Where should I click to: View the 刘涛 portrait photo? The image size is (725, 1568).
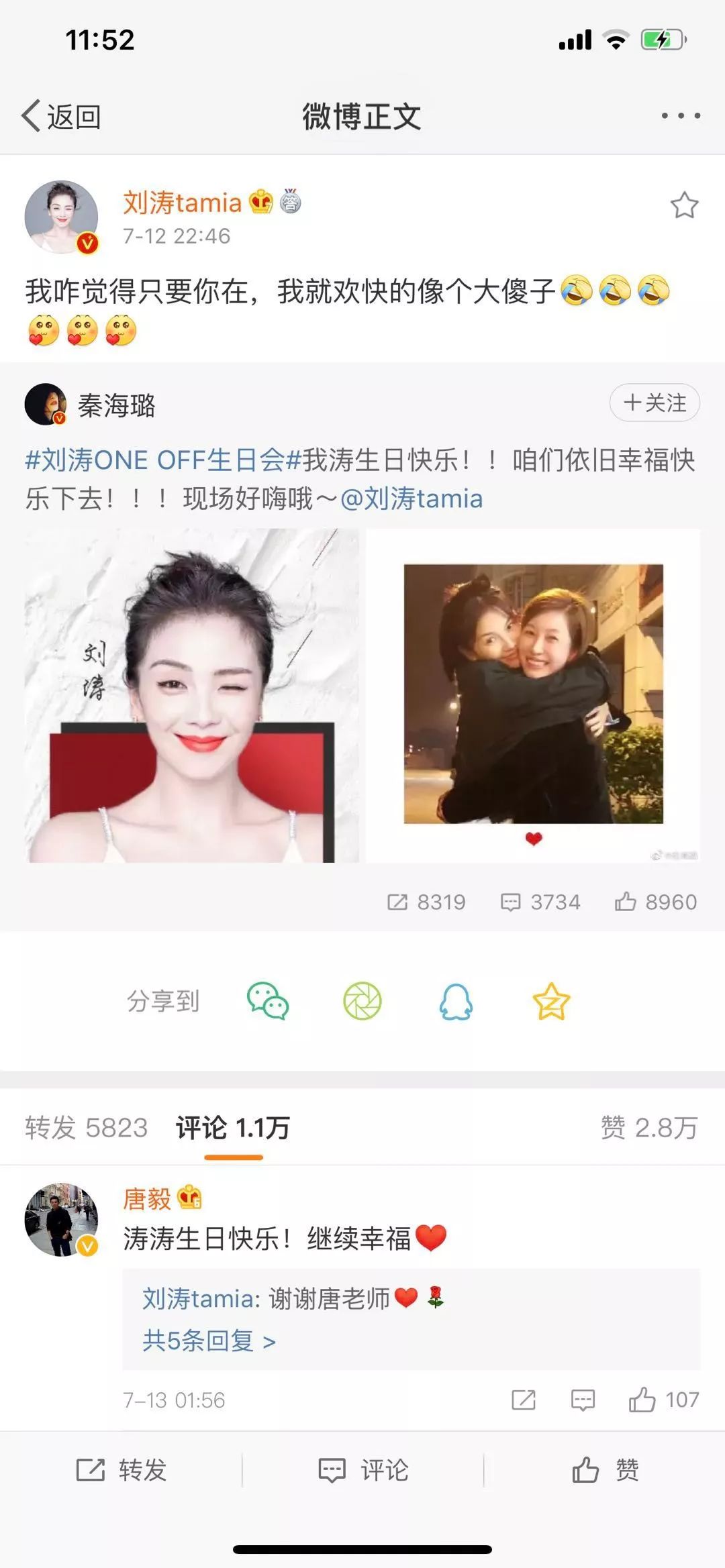(x=192, y=695)
